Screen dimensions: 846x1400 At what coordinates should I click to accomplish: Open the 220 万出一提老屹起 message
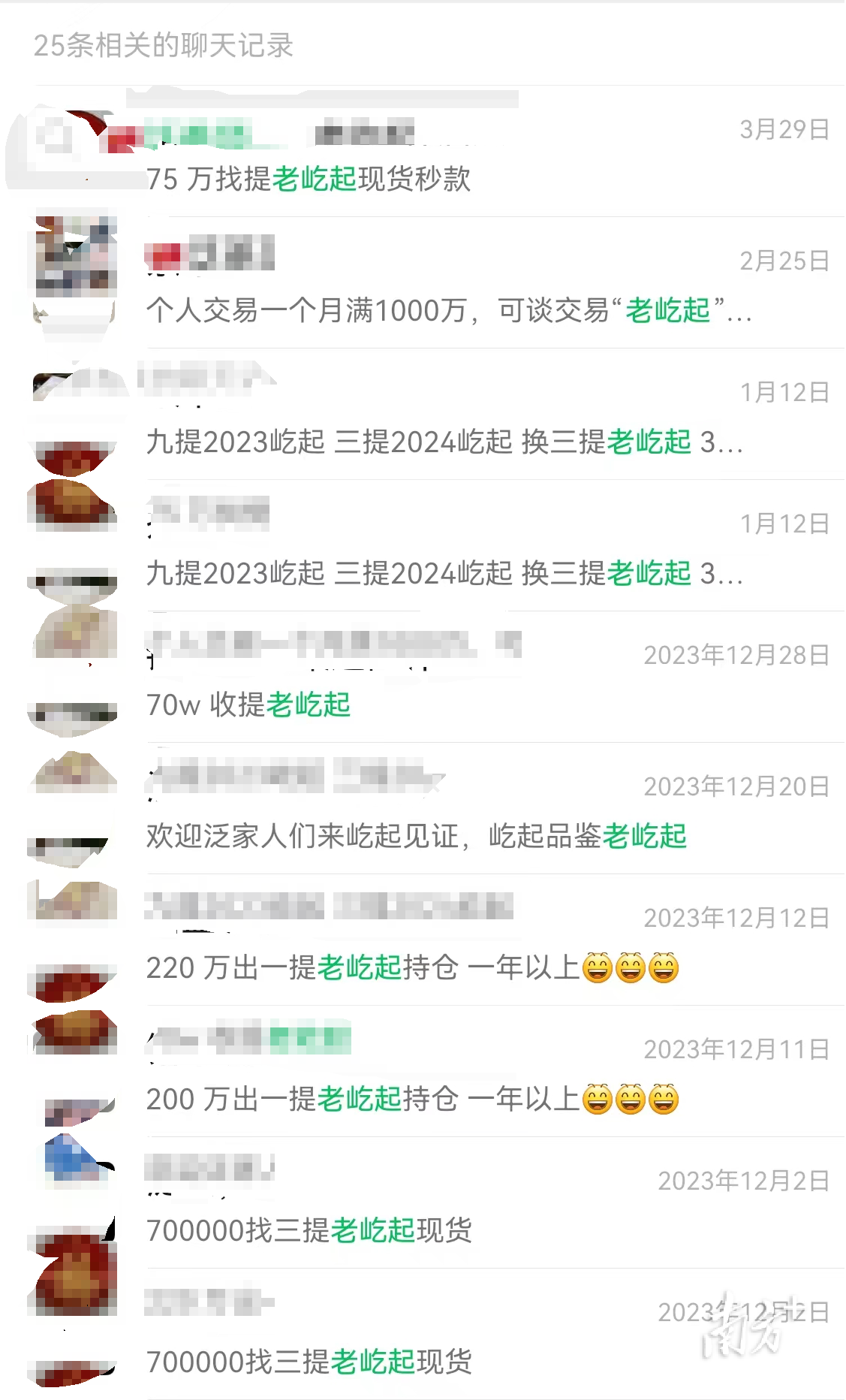click(x=411, y=967)
